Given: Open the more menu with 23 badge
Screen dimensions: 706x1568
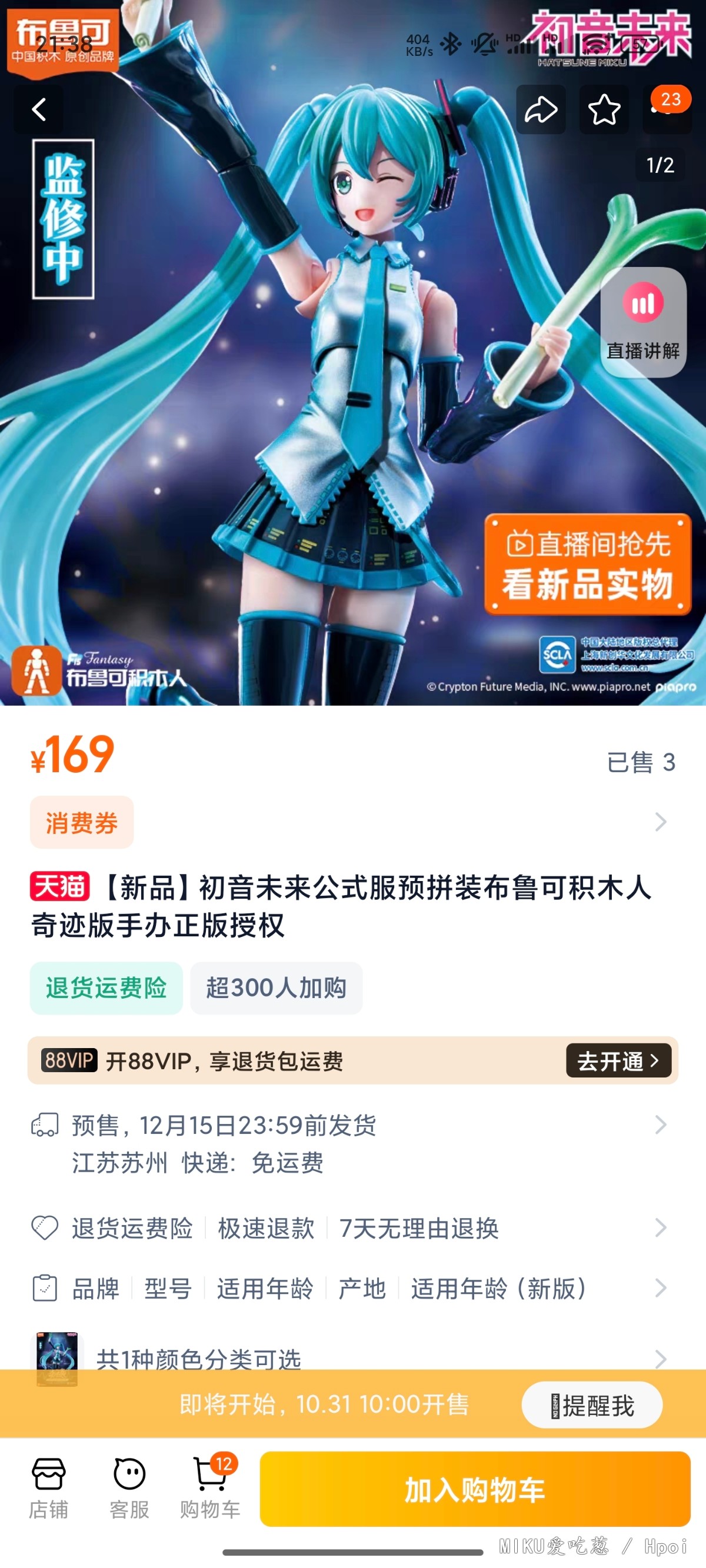Looking at the screenshot, I should [667, 110].
